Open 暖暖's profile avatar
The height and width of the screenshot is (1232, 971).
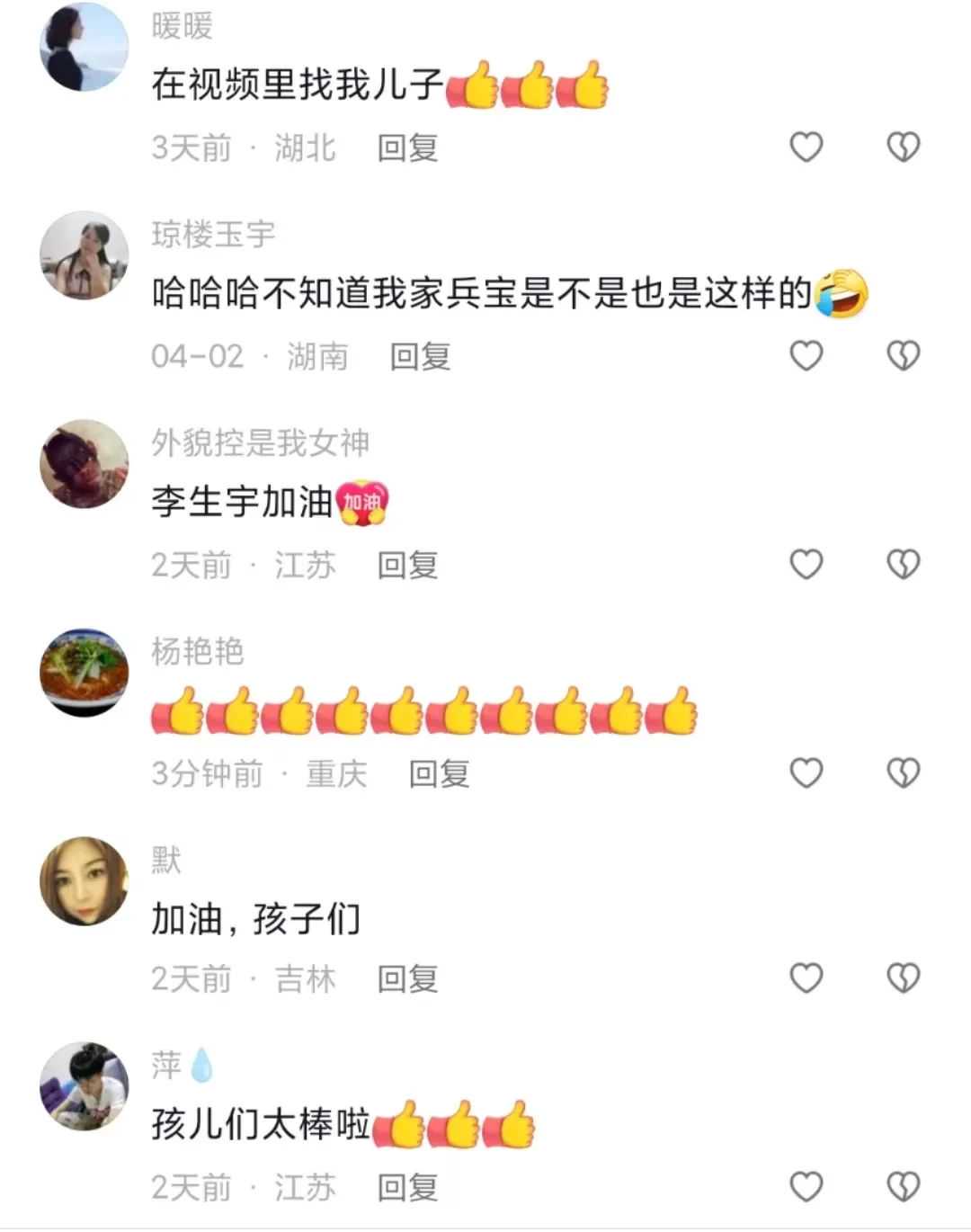click(85, 47)
